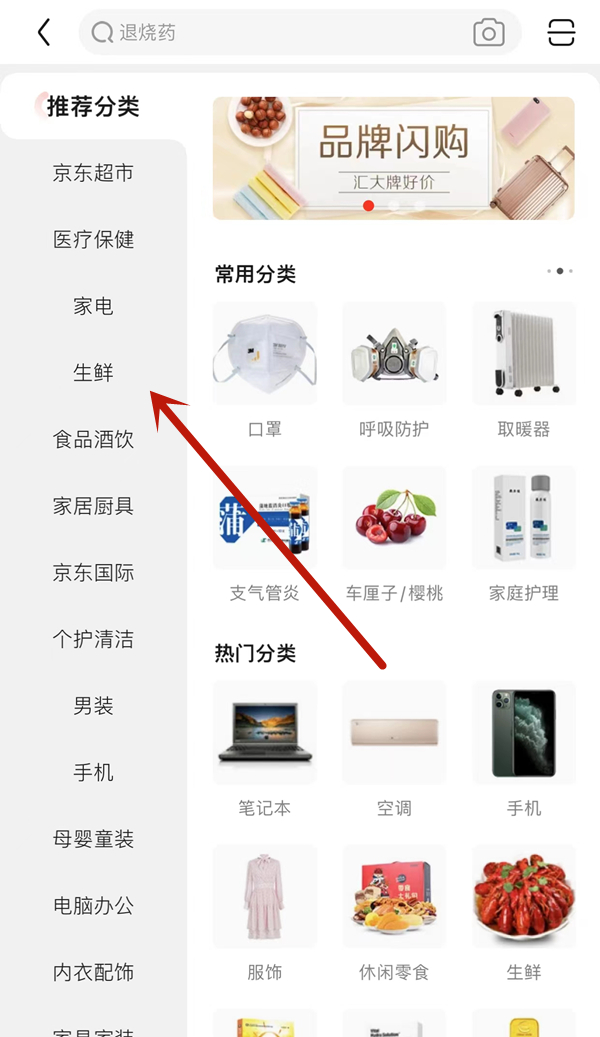View the 呼吸防护 products
Screen dimensions: 600x1037
[x=394, y=372]
